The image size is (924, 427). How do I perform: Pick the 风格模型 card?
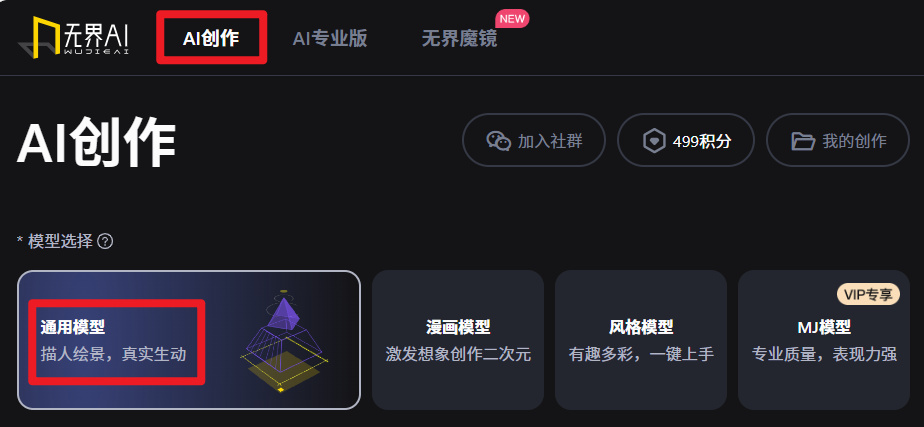[641, 340]
